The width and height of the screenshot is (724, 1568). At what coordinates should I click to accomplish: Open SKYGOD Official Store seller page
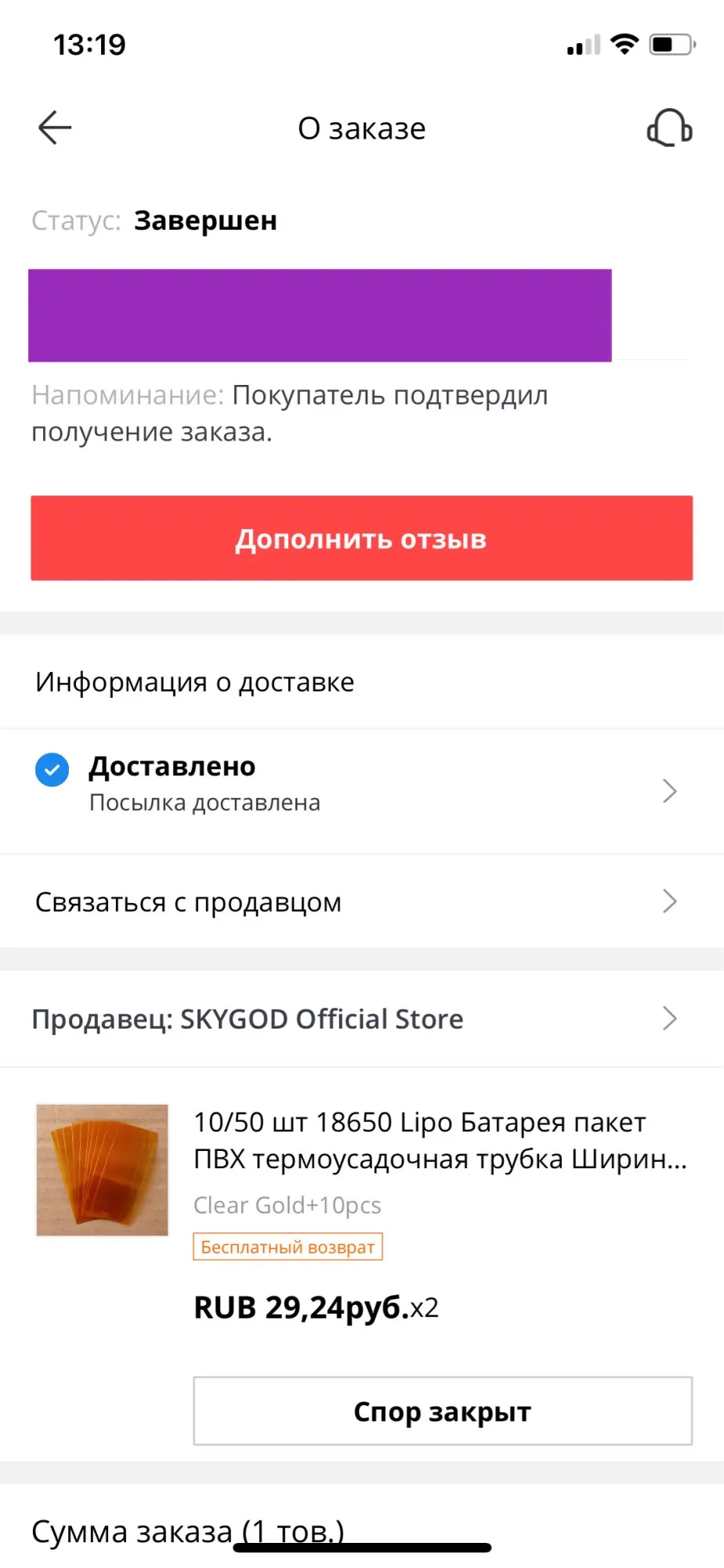click(x=360, y=1018)
